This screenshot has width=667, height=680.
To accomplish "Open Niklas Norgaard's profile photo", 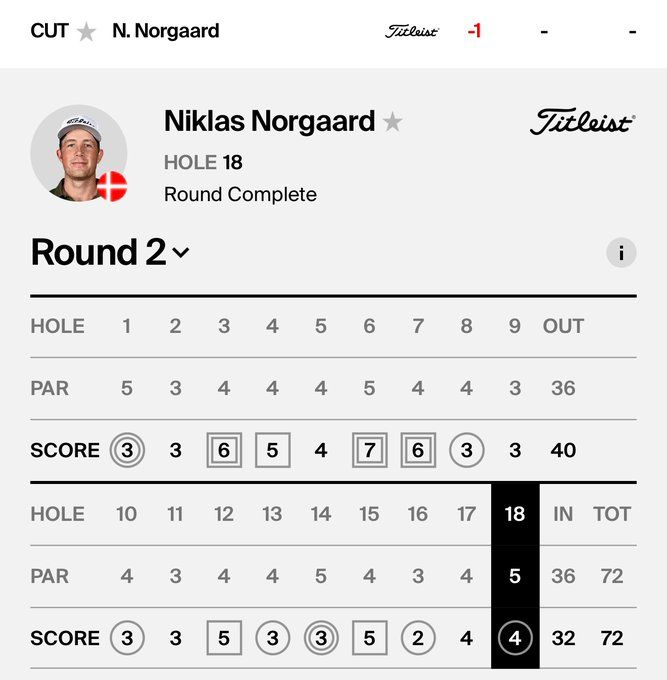I will tap(79, 153).
